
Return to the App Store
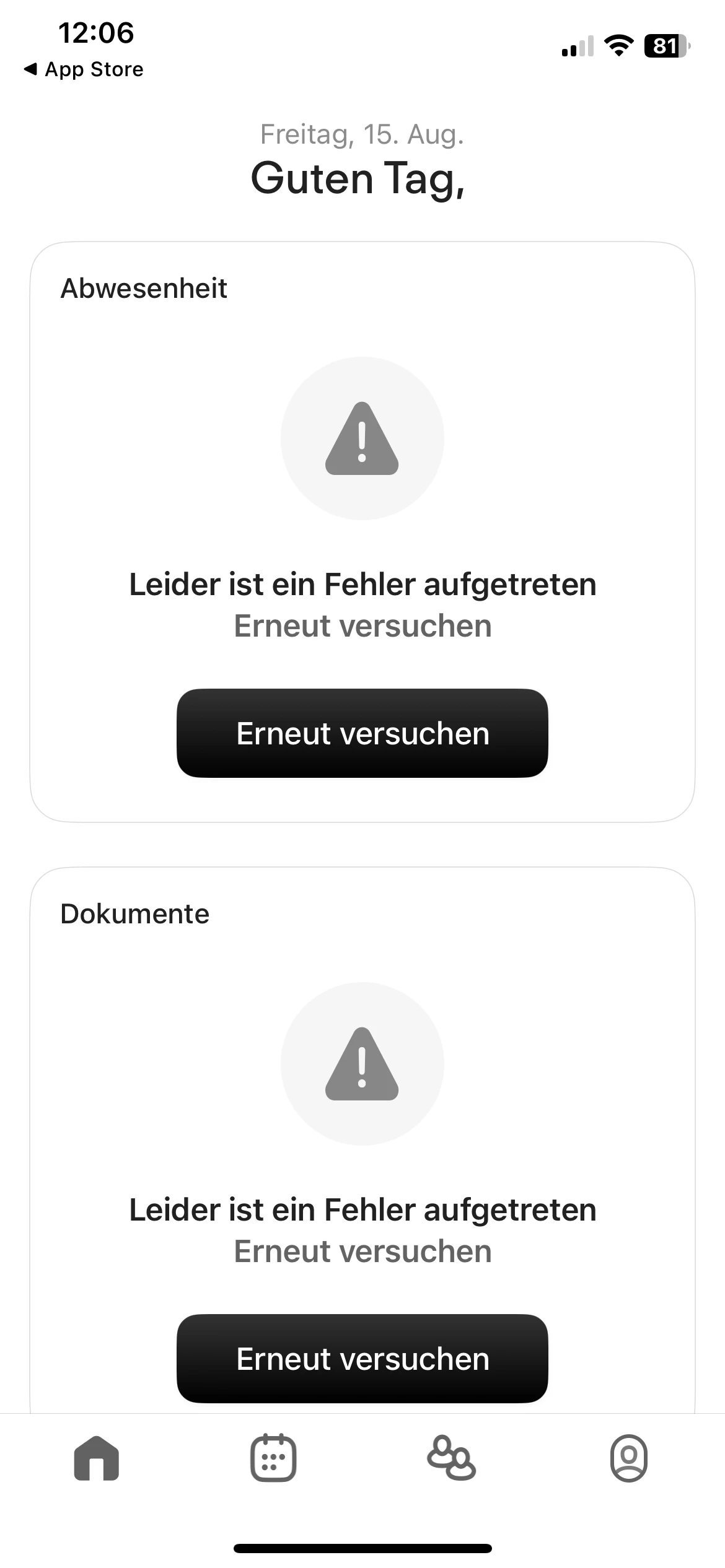pyautogui.click(x=84, y=69)
